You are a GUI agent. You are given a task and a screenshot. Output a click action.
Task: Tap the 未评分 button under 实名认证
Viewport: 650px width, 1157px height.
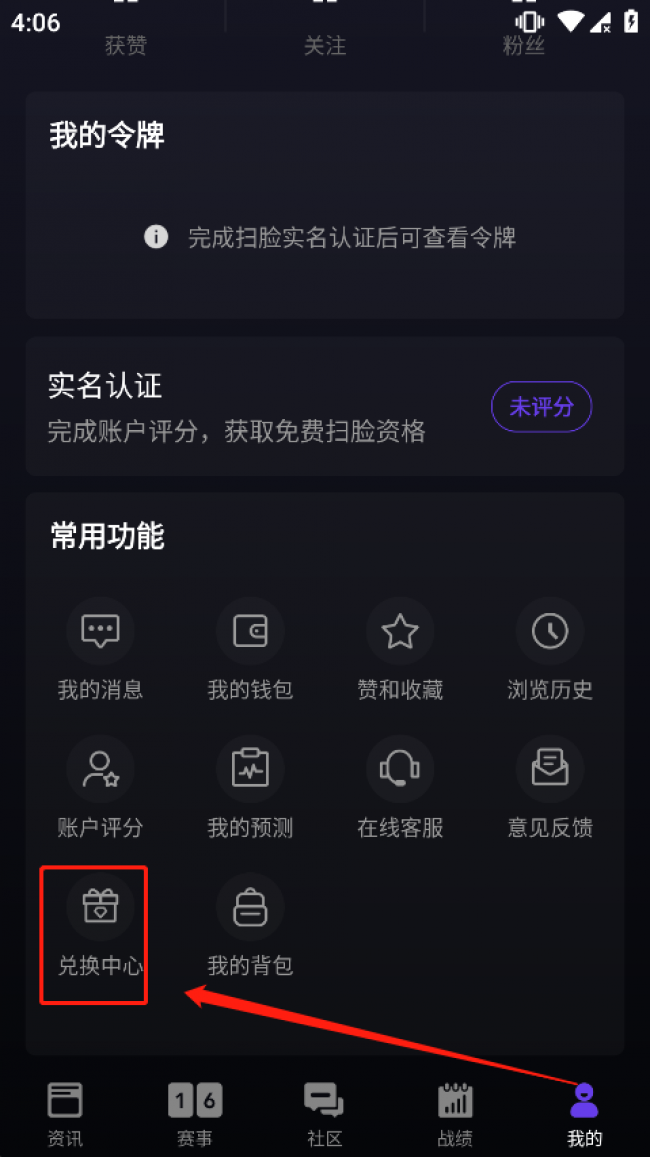click(x=542, y=407)
